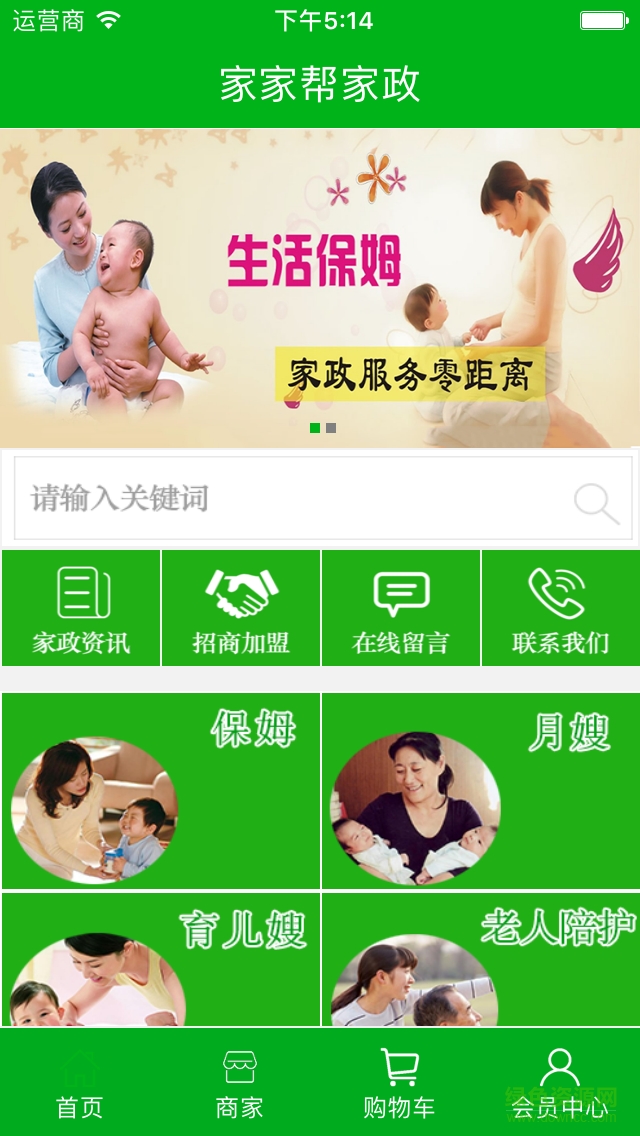This screenshot has height=1136, width=640.
Task: Go to the 购物车 tab
Action: click(400, 1083)
